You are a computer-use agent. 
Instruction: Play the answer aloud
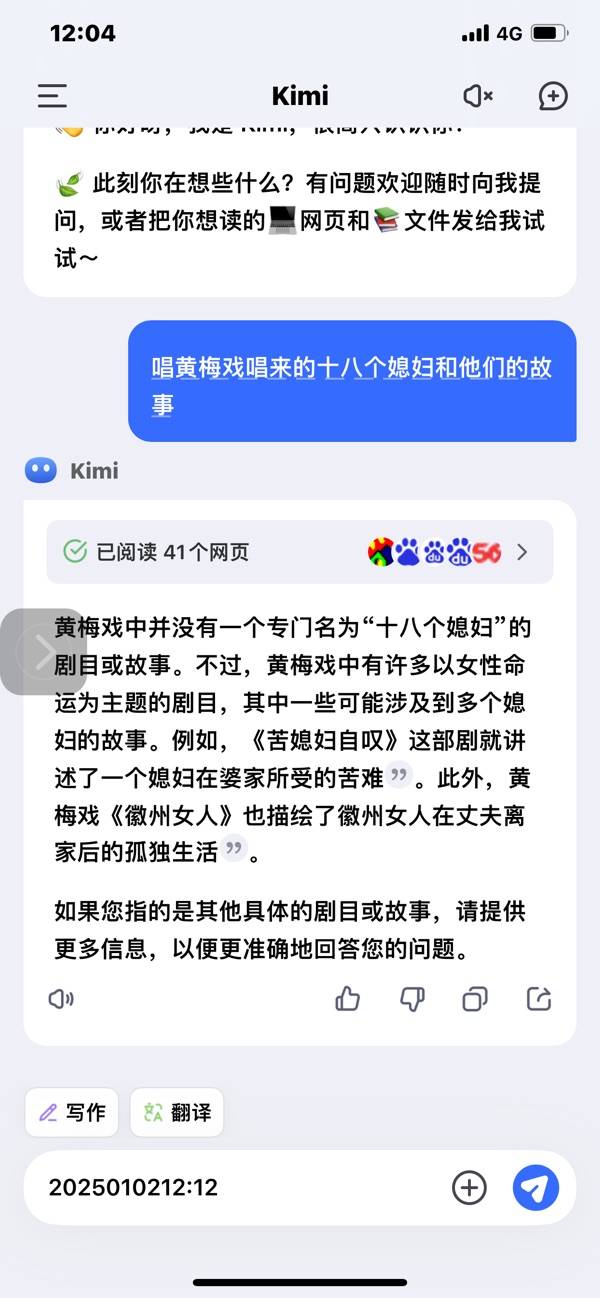[61, 999]
